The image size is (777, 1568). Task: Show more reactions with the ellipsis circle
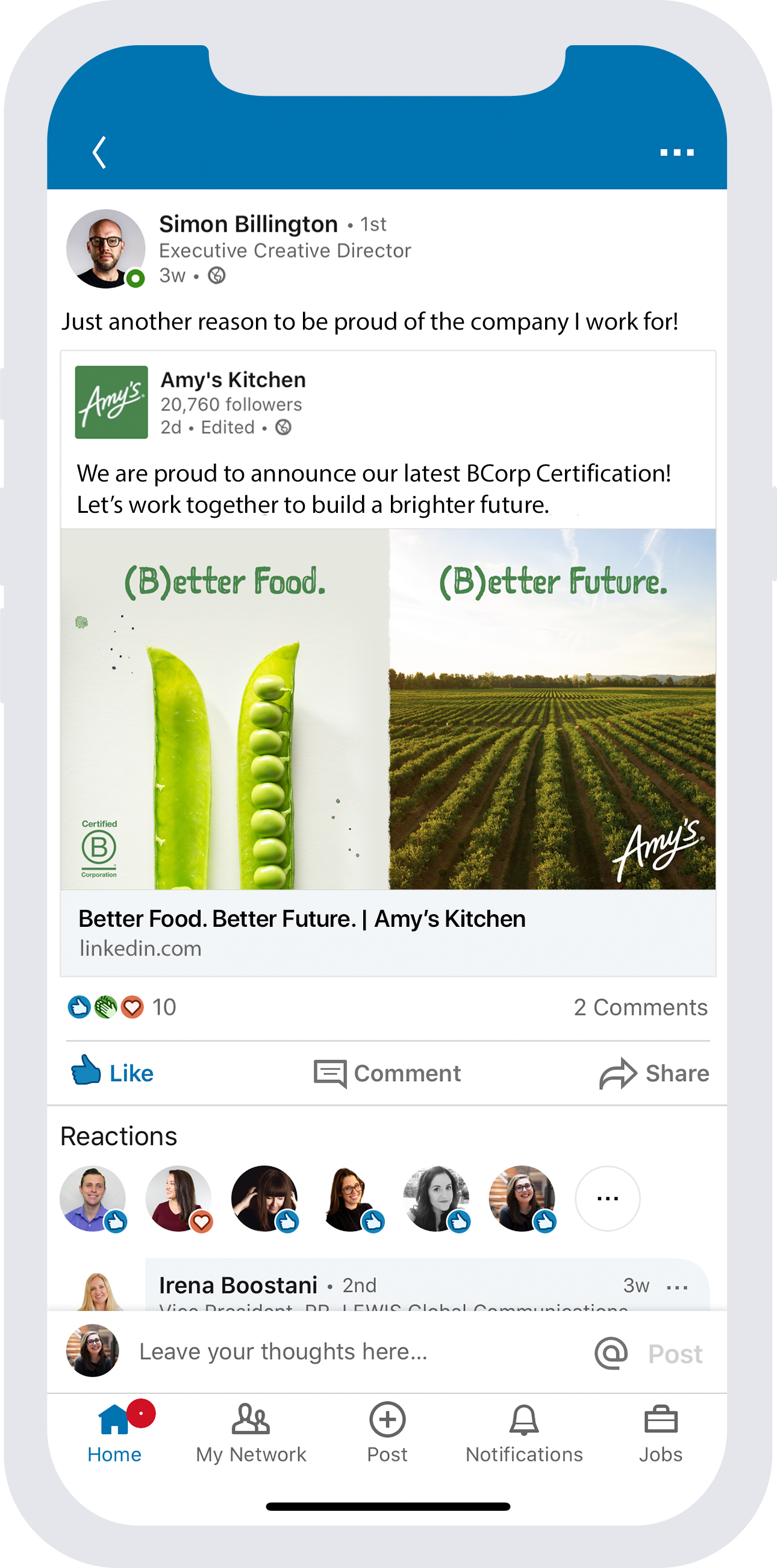point(607,1198)
